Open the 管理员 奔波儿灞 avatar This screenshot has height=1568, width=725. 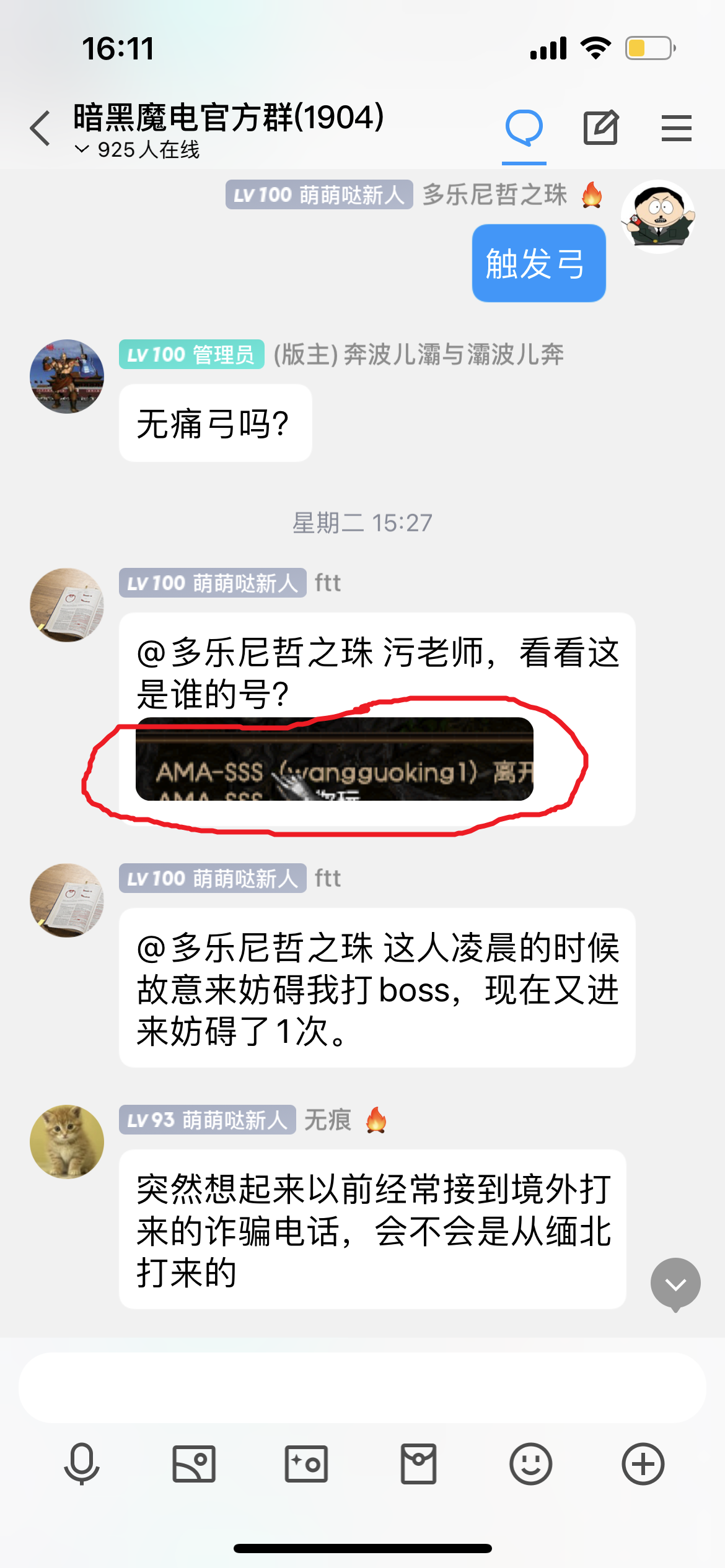tap(67, 376)
